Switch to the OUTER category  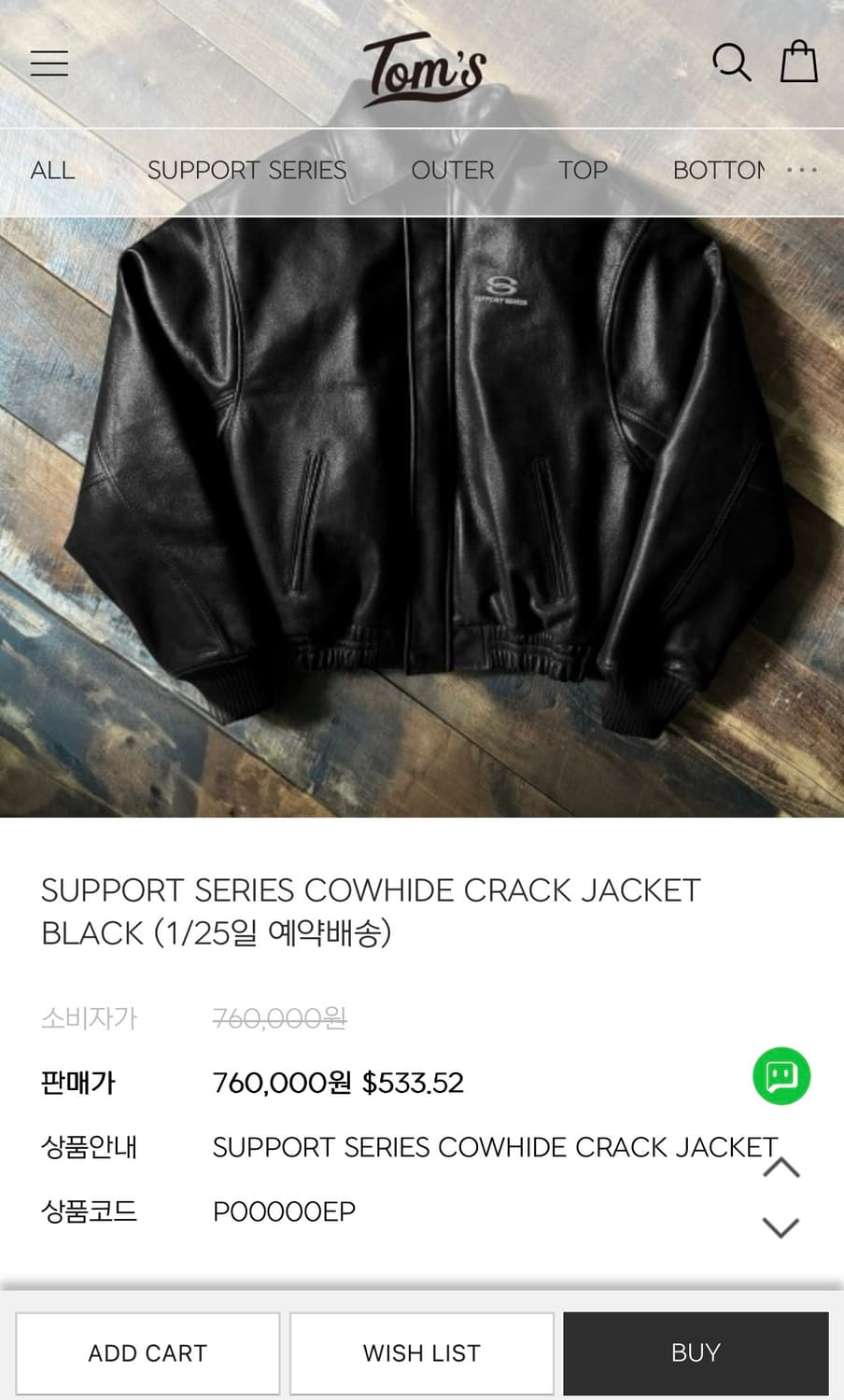click(x=453, y=171)
